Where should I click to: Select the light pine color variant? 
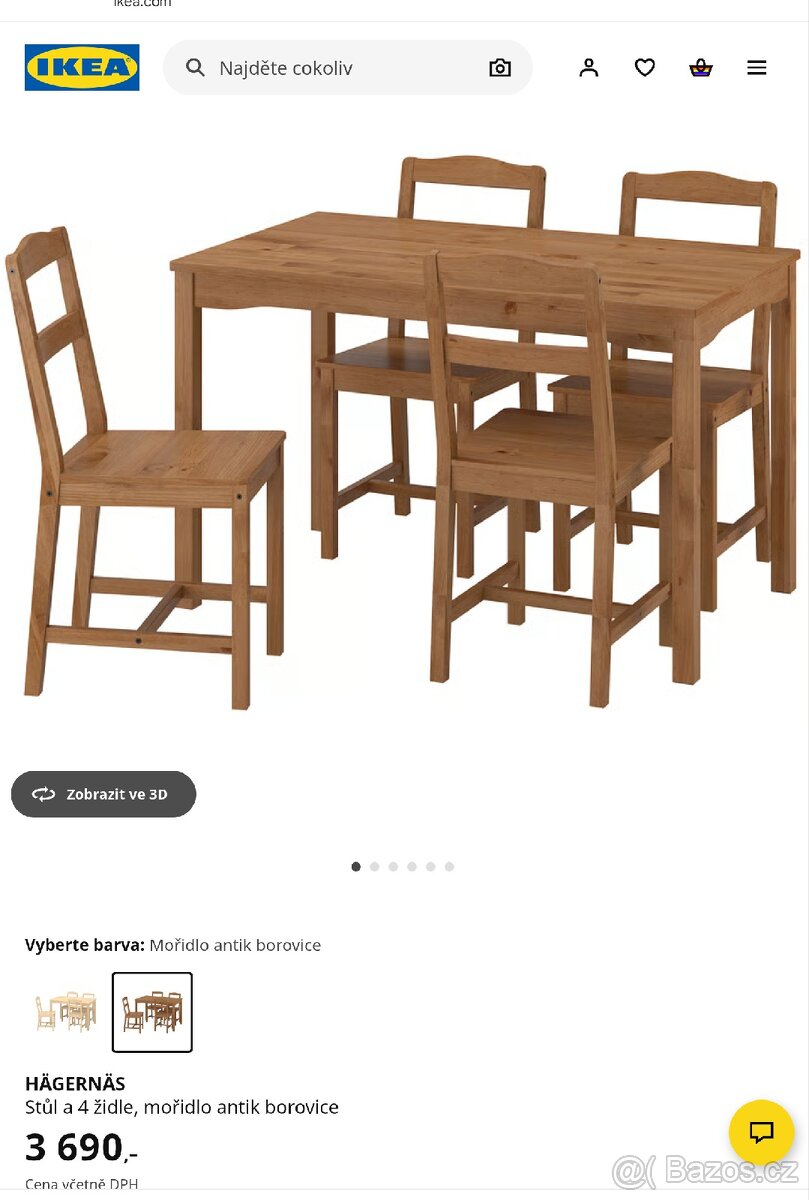pyautogui.click(x=65, y=1012)
